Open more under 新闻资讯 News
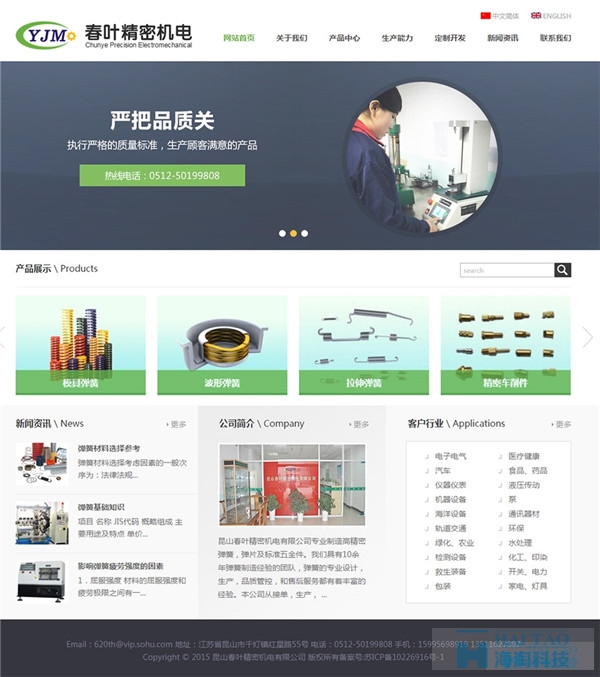Viewport: 600px width, 677px height. [177, 424]
